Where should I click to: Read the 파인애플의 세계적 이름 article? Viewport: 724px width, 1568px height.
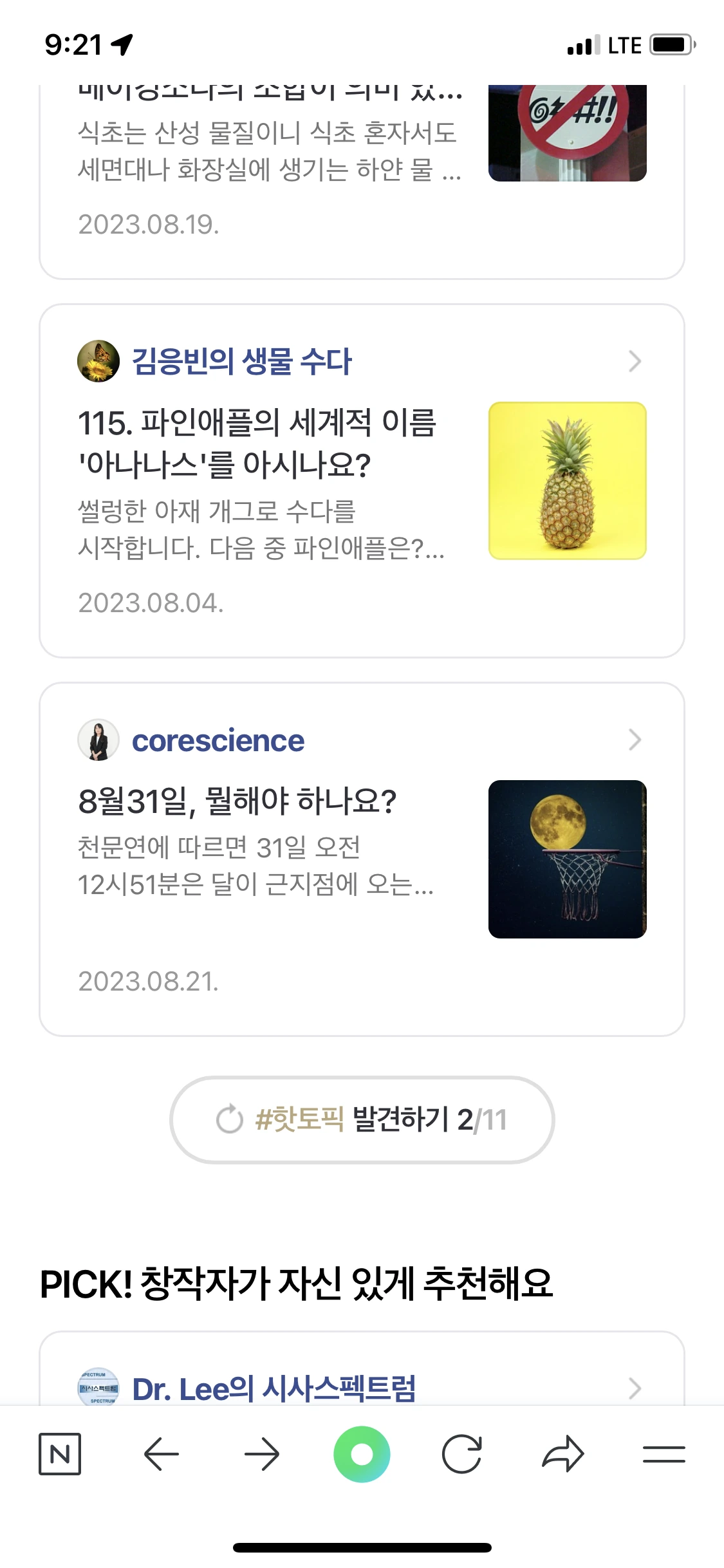(x=257, y=443)
